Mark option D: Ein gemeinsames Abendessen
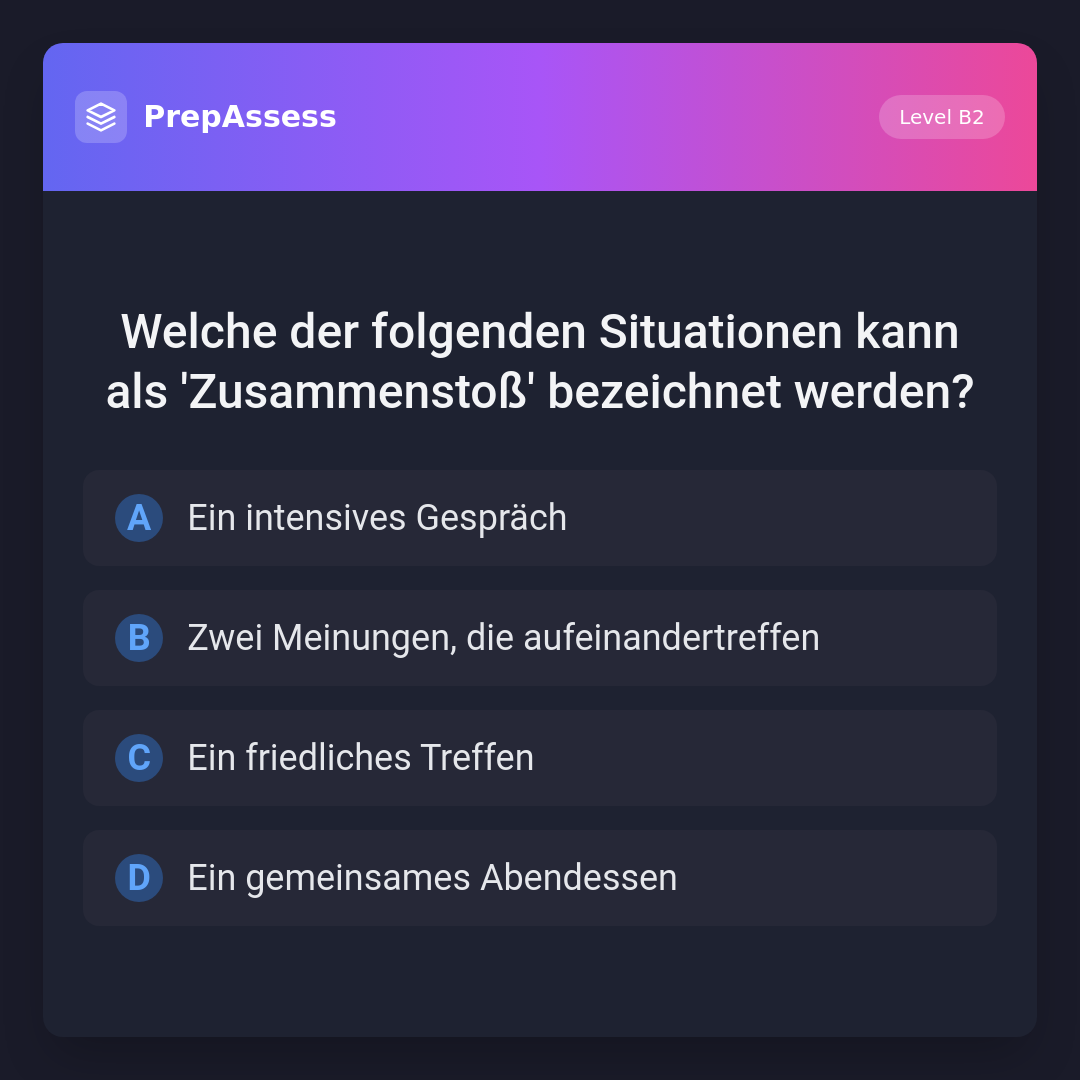 click(x=540, y=878)
